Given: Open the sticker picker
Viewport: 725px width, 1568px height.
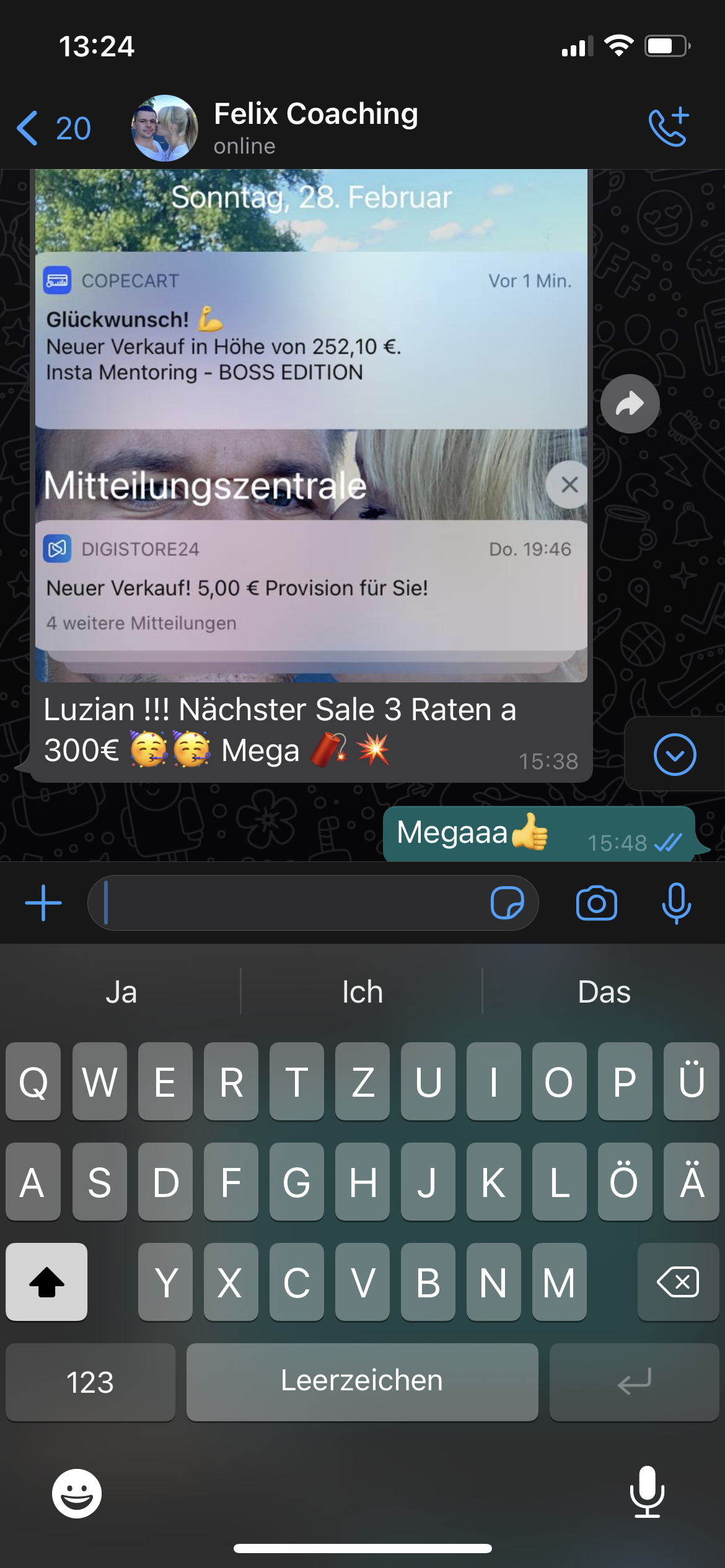Looking at the screenshot, I should pos(507,903).
